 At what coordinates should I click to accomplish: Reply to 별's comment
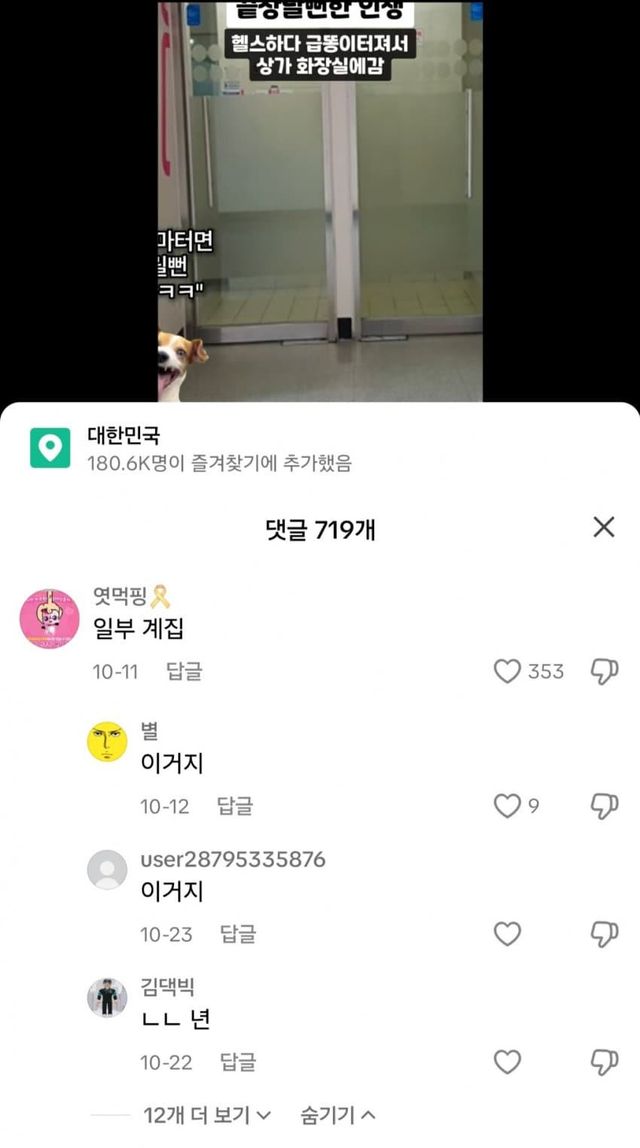point(235,806)
